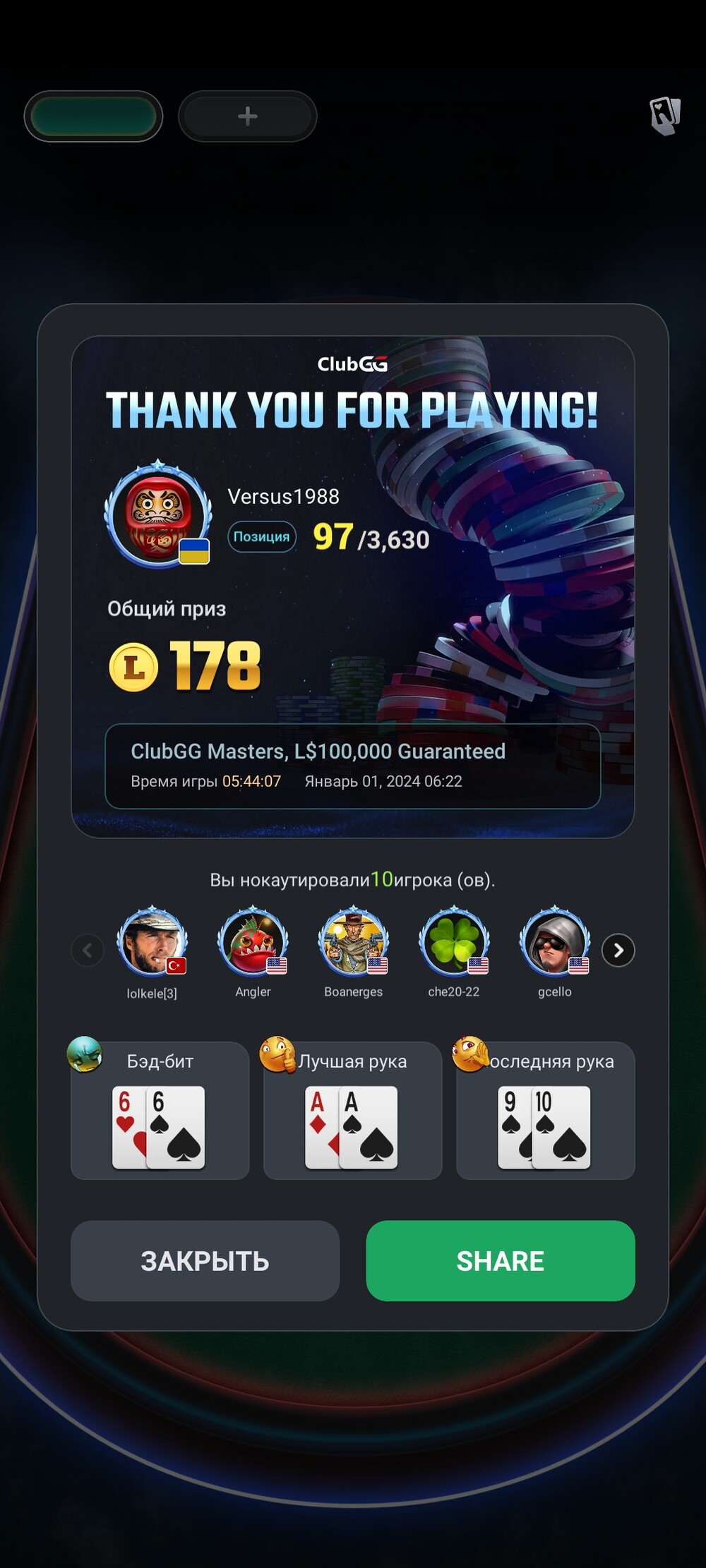
Task: Open Boanerges player avatar
Action: 353,941
